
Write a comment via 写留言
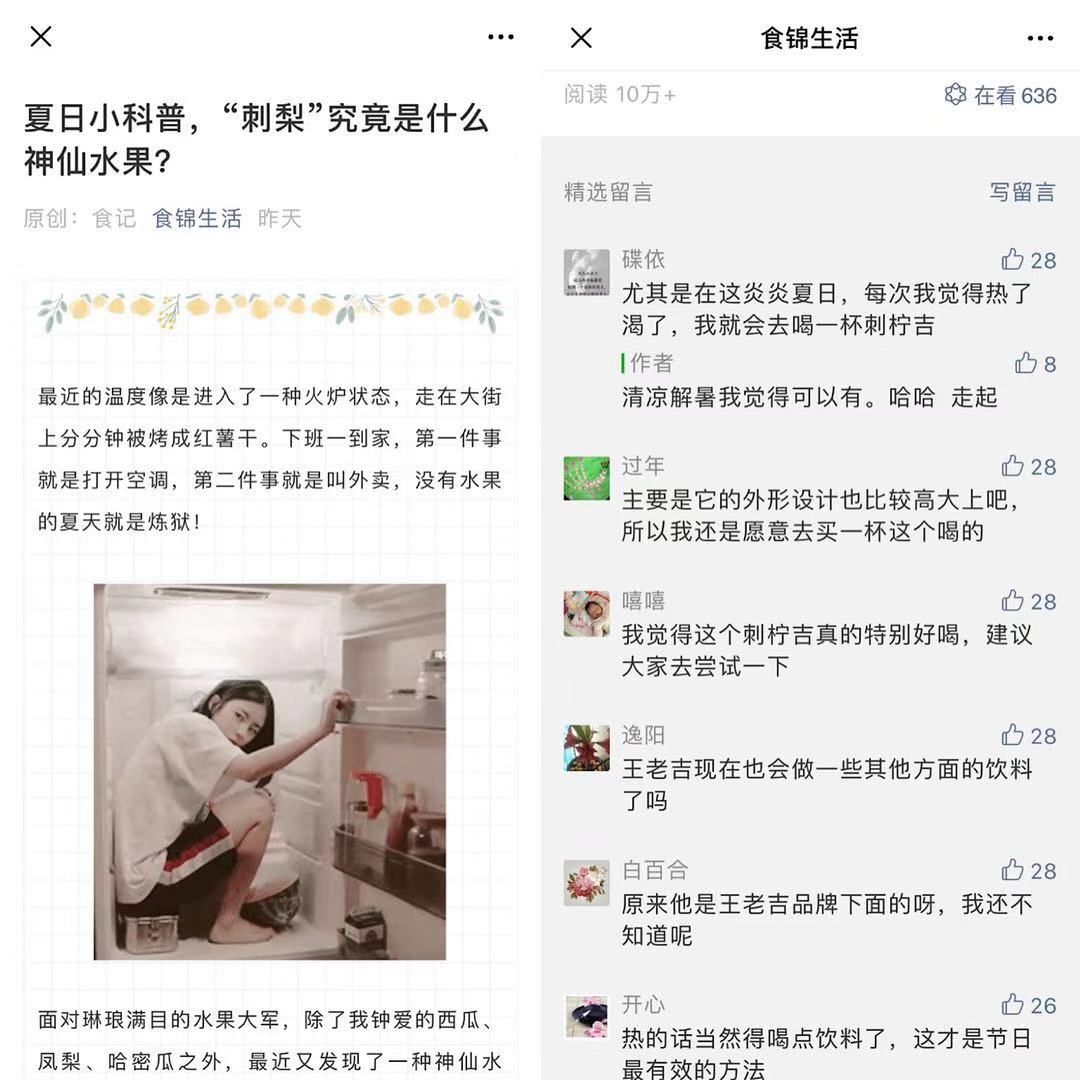click(1022, 192)
